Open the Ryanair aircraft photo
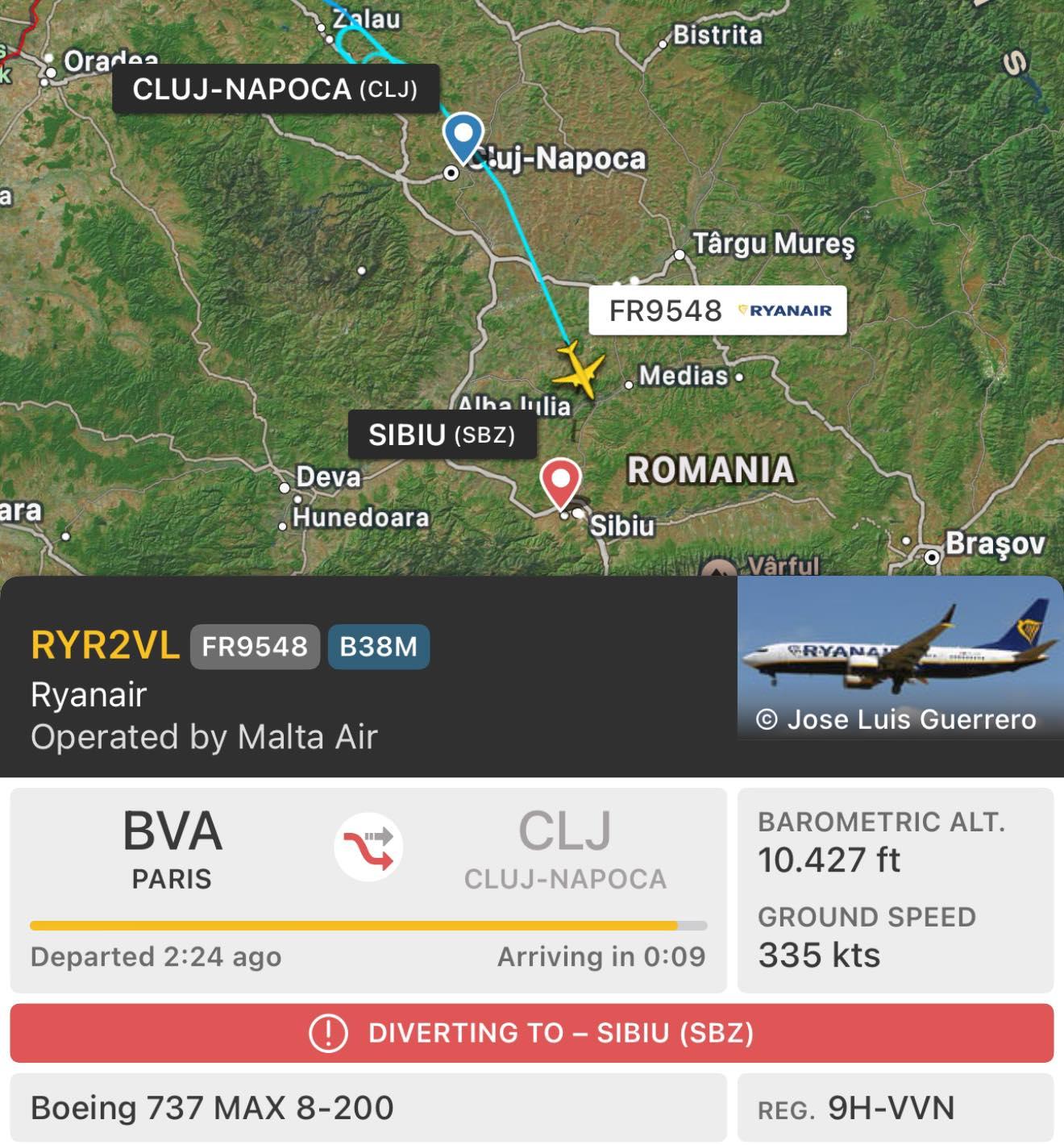Viewport: 1064px width, 1145px height. point(900,657)
